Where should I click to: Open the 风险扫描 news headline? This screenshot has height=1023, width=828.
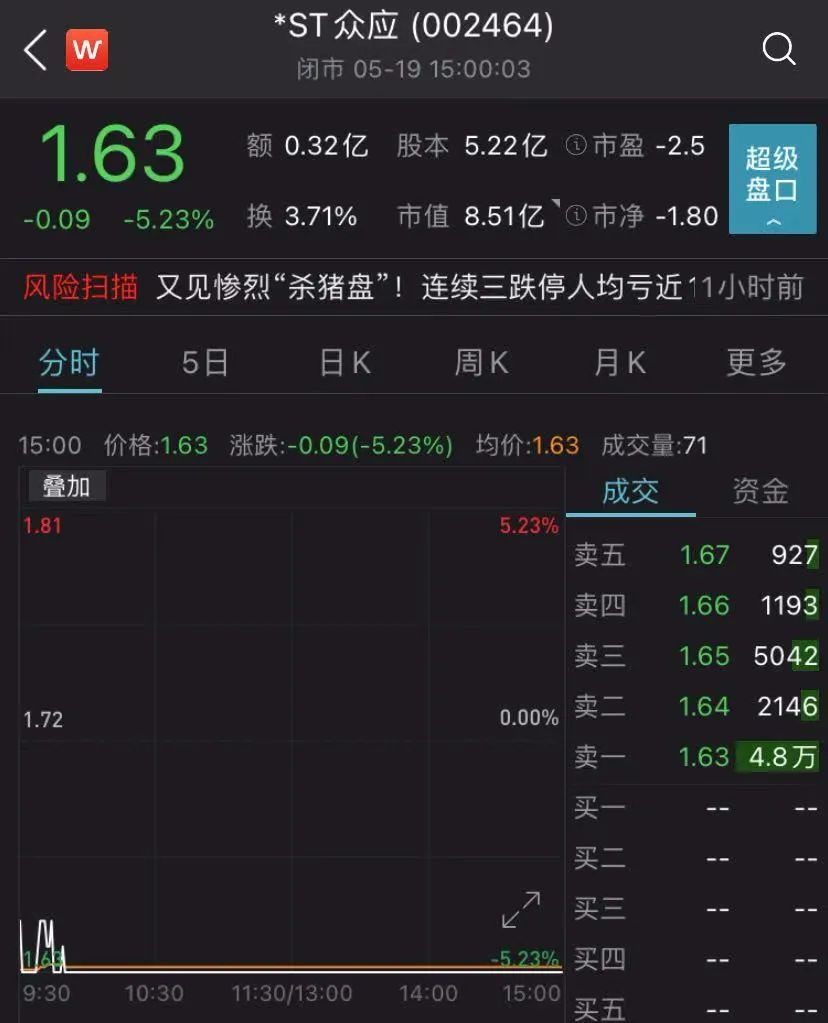[x=420, y=288]
